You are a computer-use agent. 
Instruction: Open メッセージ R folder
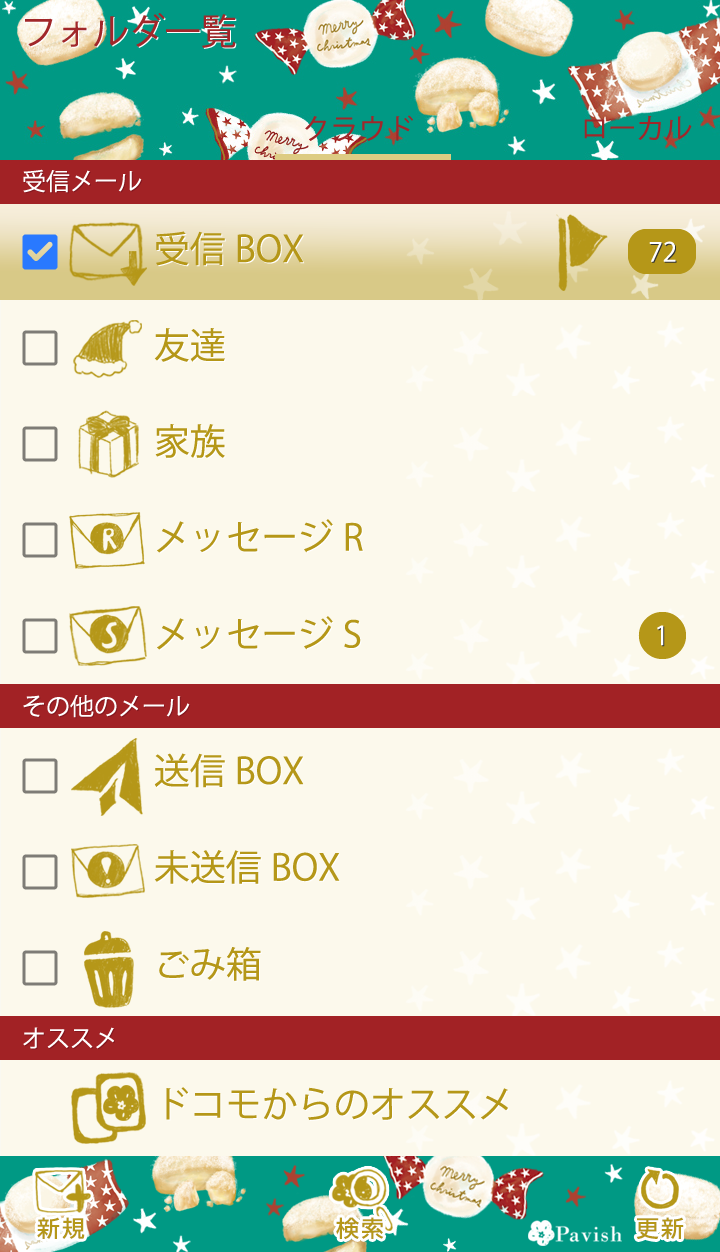click(260, 539)
